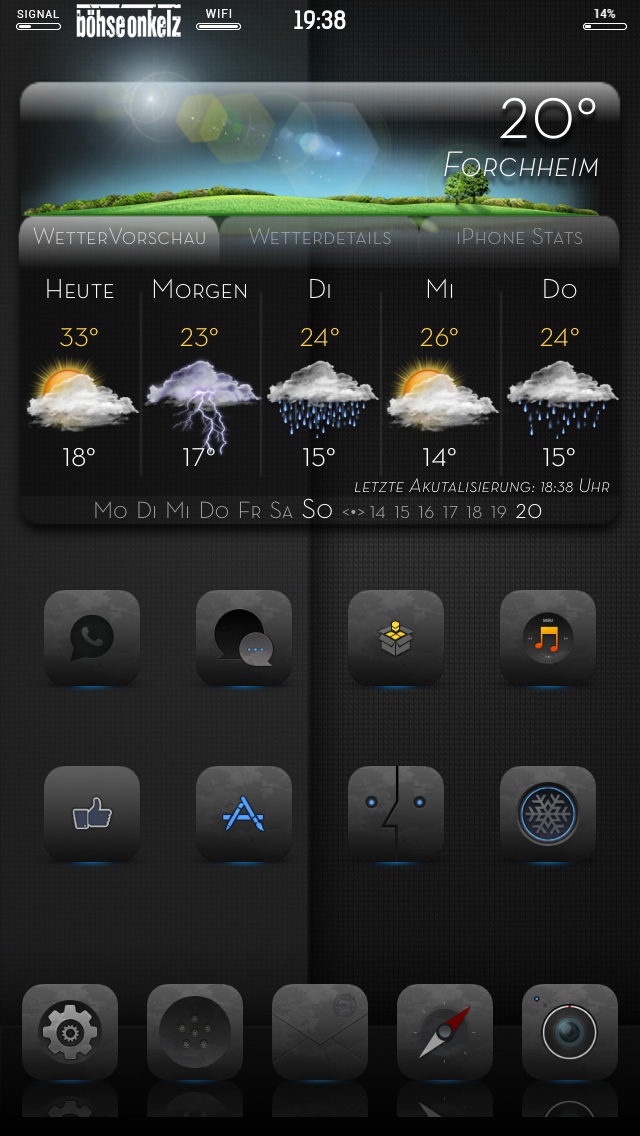This screenshot has width=640, height=1136.
Task: Launch the App Store
Action: [x=244, y=813]
